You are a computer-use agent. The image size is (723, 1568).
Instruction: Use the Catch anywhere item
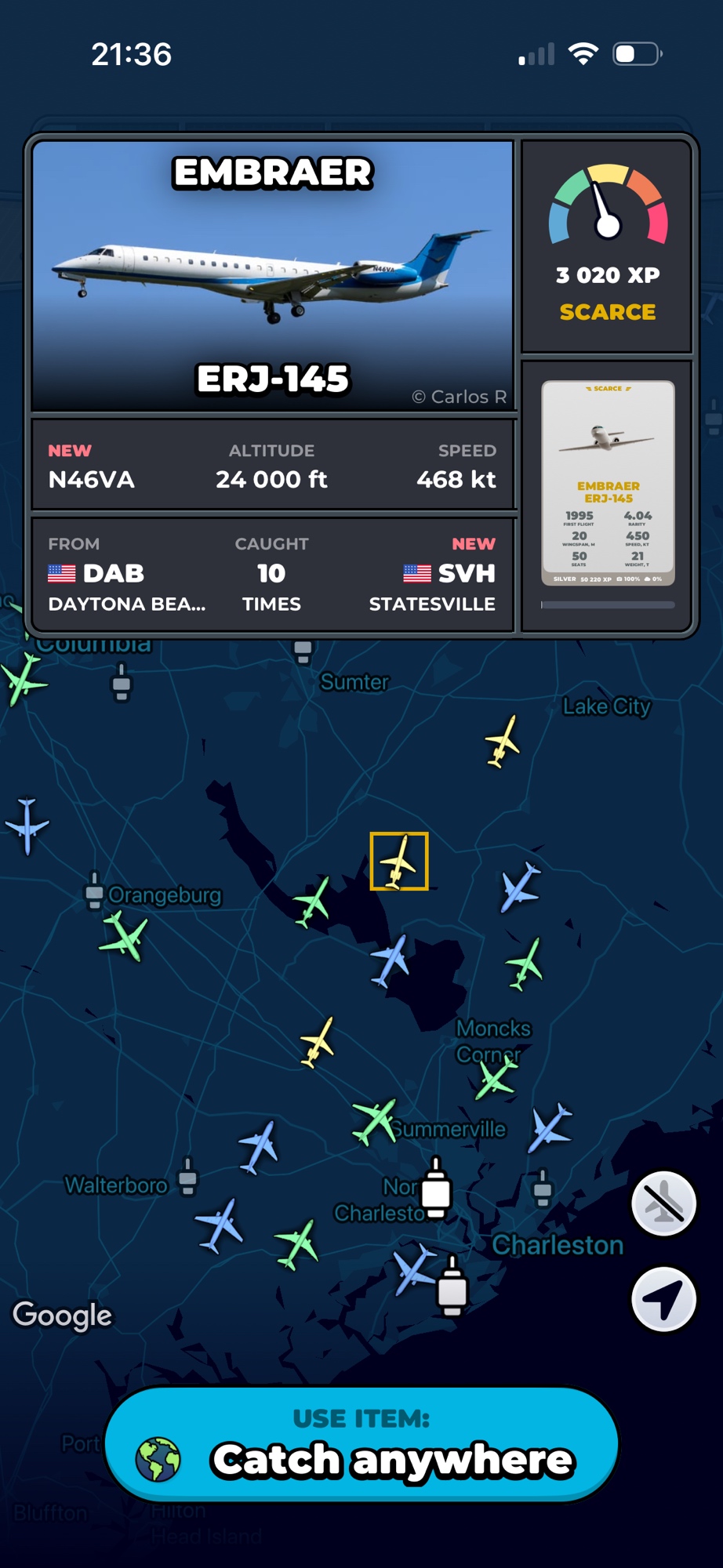(x=361, y=1444)
